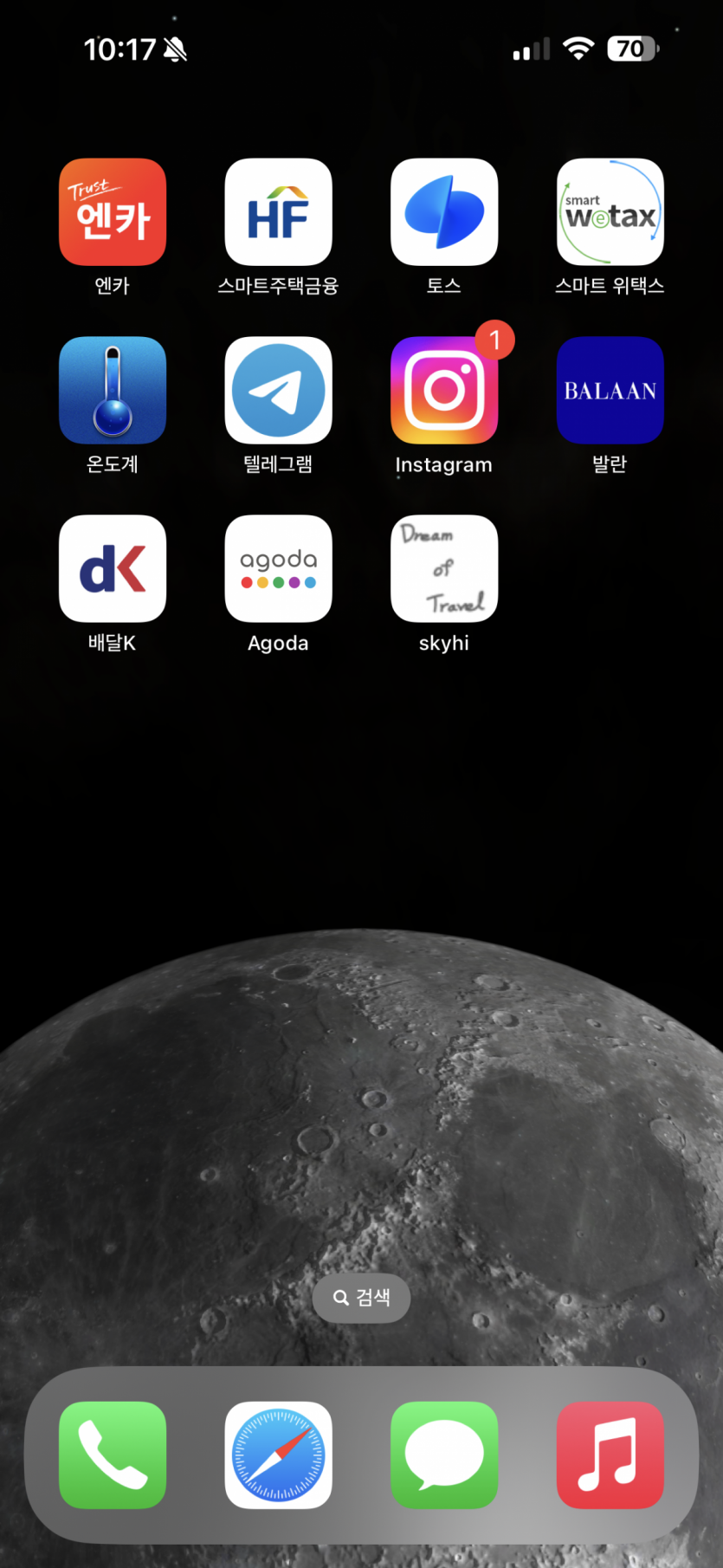The image size is (723, 1568).
Task: Launch the Music app in the dock
Action: [x=610, y=1455]
